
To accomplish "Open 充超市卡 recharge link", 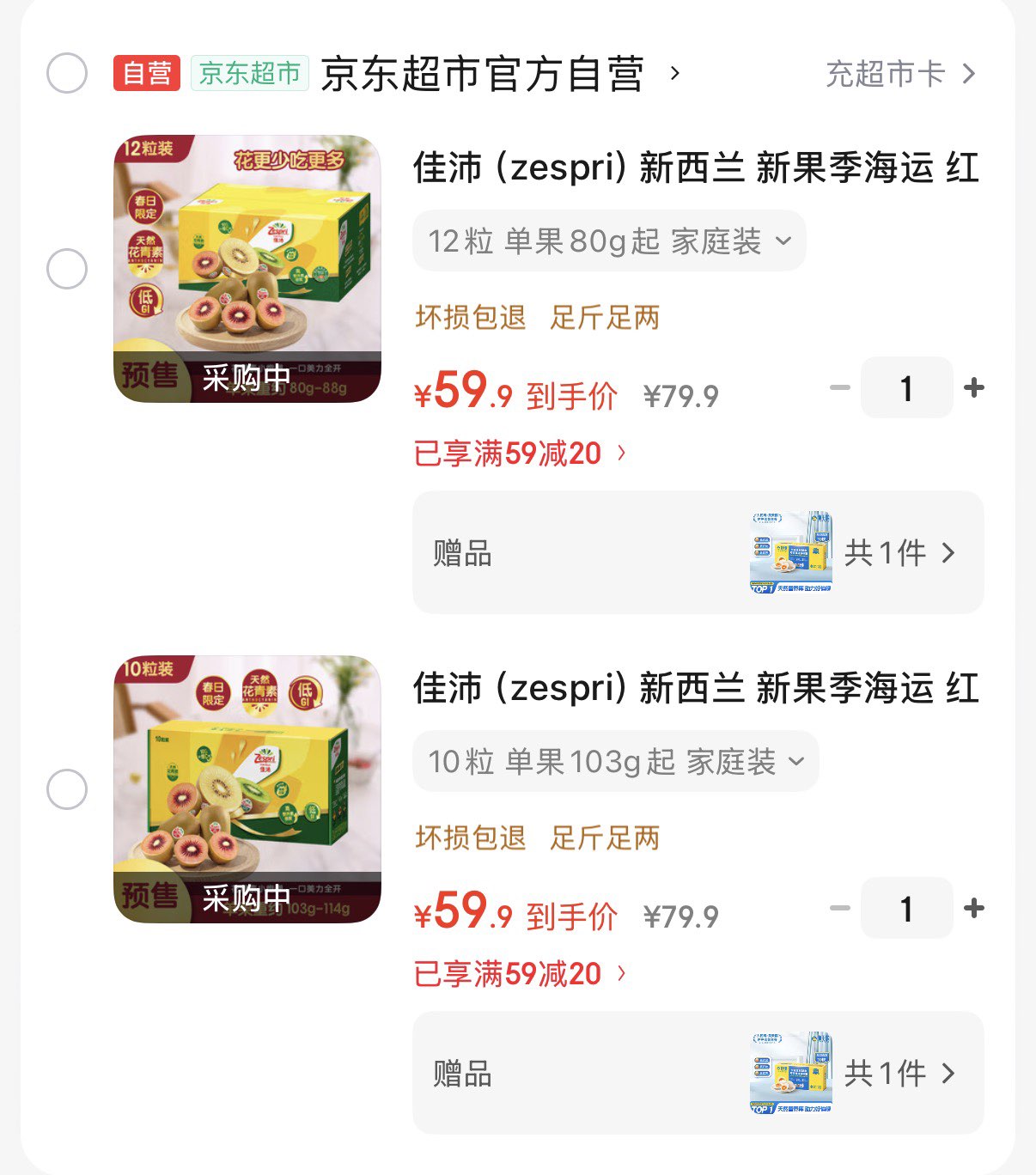I will [899, 74].
